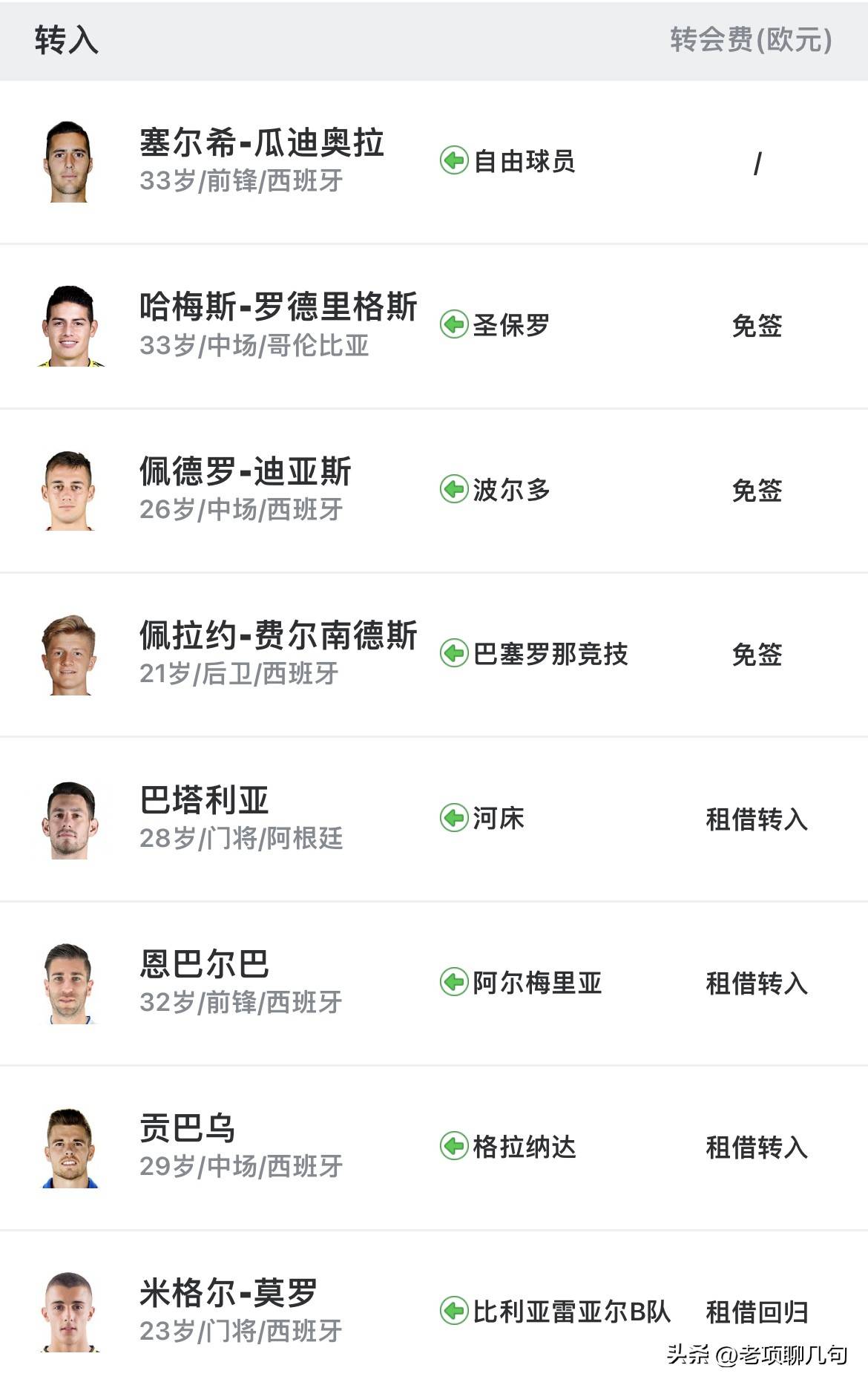Click the green arrow next to 比利亚雷亚尔B队
Screen dimensions: 868x1385
456,1312
